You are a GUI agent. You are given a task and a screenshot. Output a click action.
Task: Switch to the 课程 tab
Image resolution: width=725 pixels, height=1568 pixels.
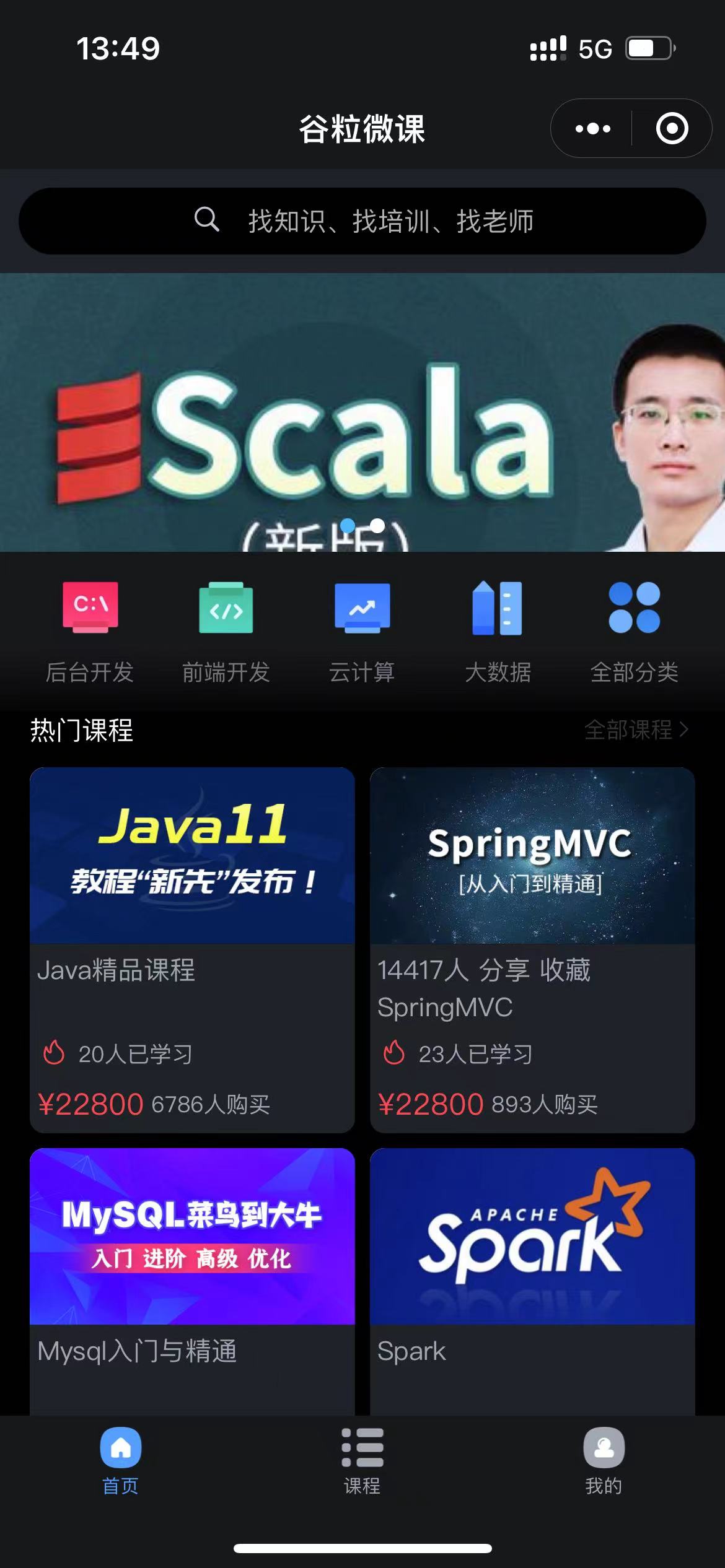(362, 1460)
